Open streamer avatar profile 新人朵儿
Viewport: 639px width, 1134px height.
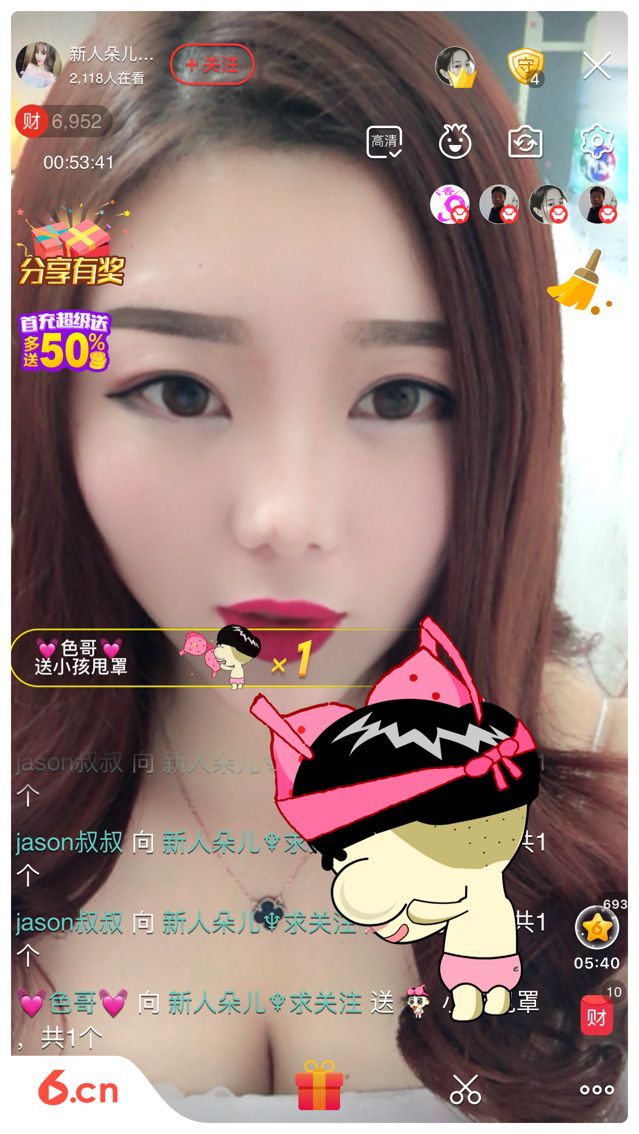[x=38, y=65]
